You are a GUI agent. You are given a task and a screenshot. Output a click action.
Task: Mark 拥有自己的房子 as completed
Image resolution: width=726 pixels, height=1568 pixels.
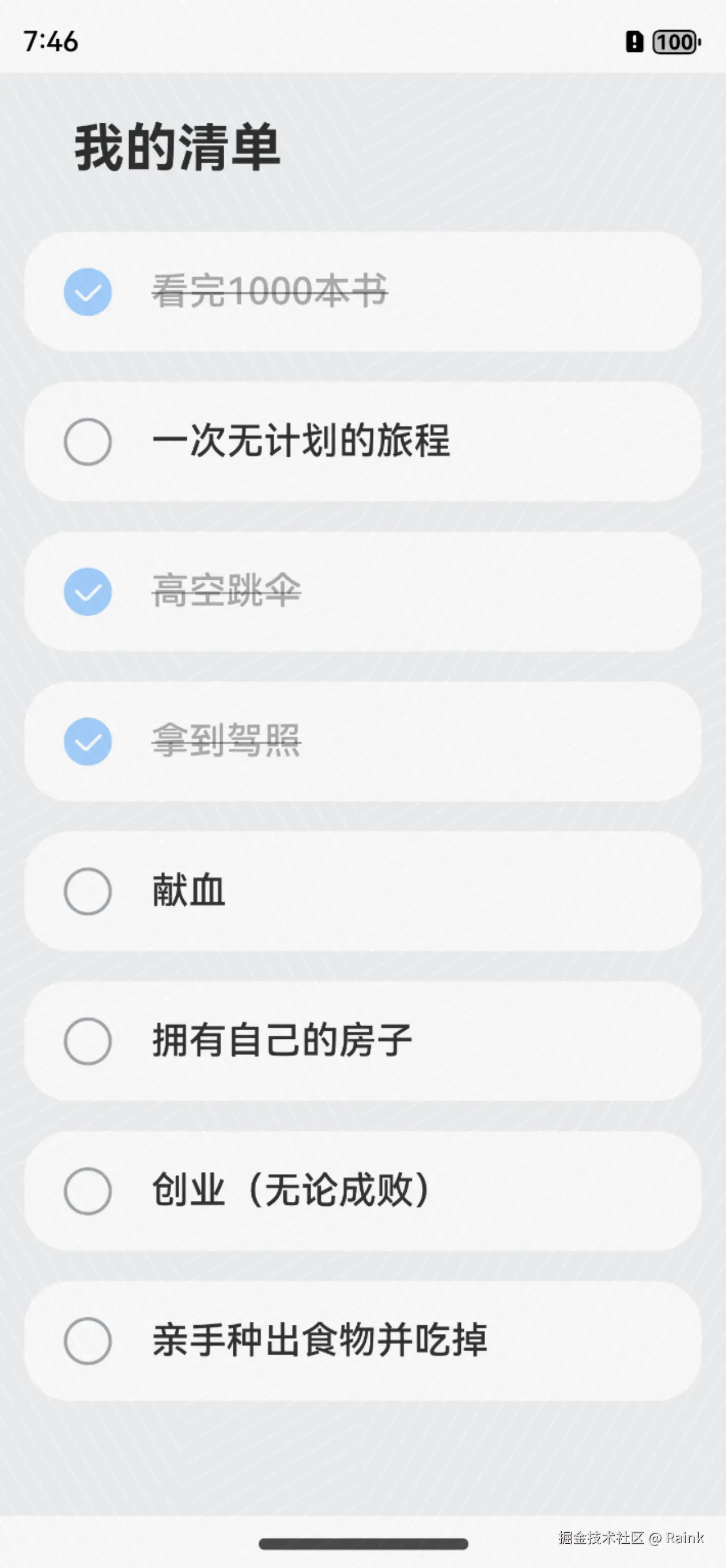point(88,1041)
